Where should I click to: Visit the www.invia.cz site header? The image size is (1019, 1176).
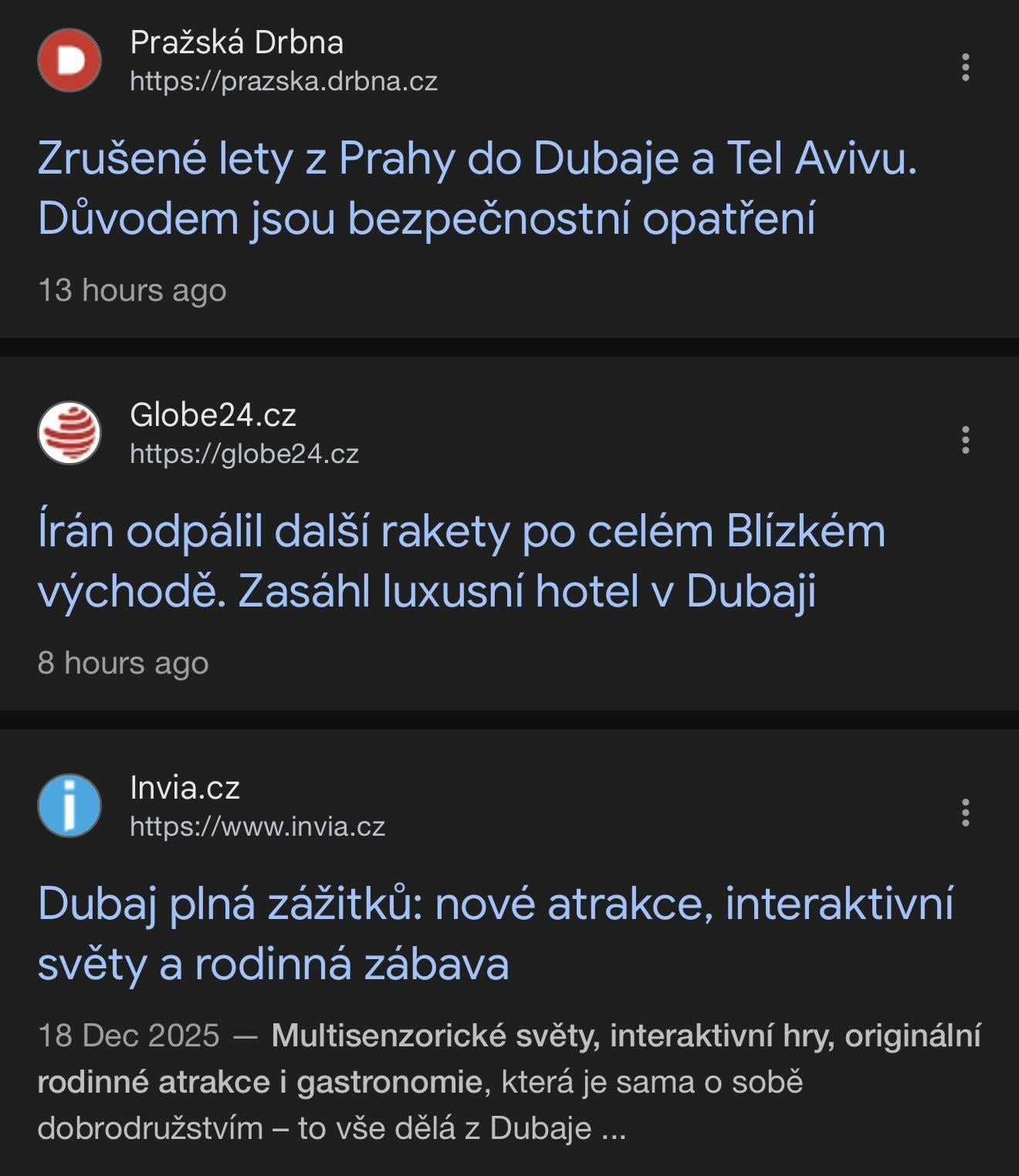click(x=256, y=826)
